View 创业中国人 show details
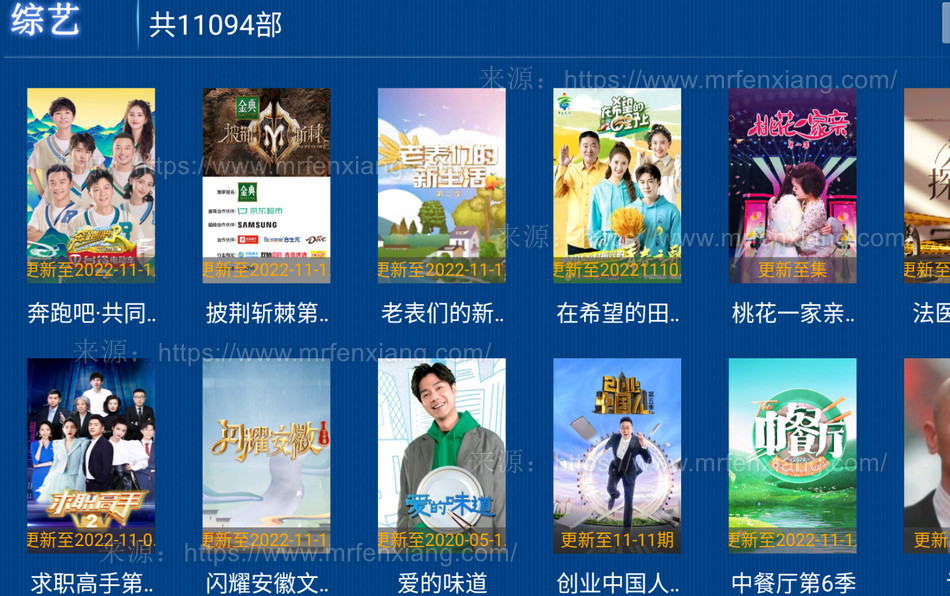The height and width of the screenshot is (596, 950). click(617, 456)
